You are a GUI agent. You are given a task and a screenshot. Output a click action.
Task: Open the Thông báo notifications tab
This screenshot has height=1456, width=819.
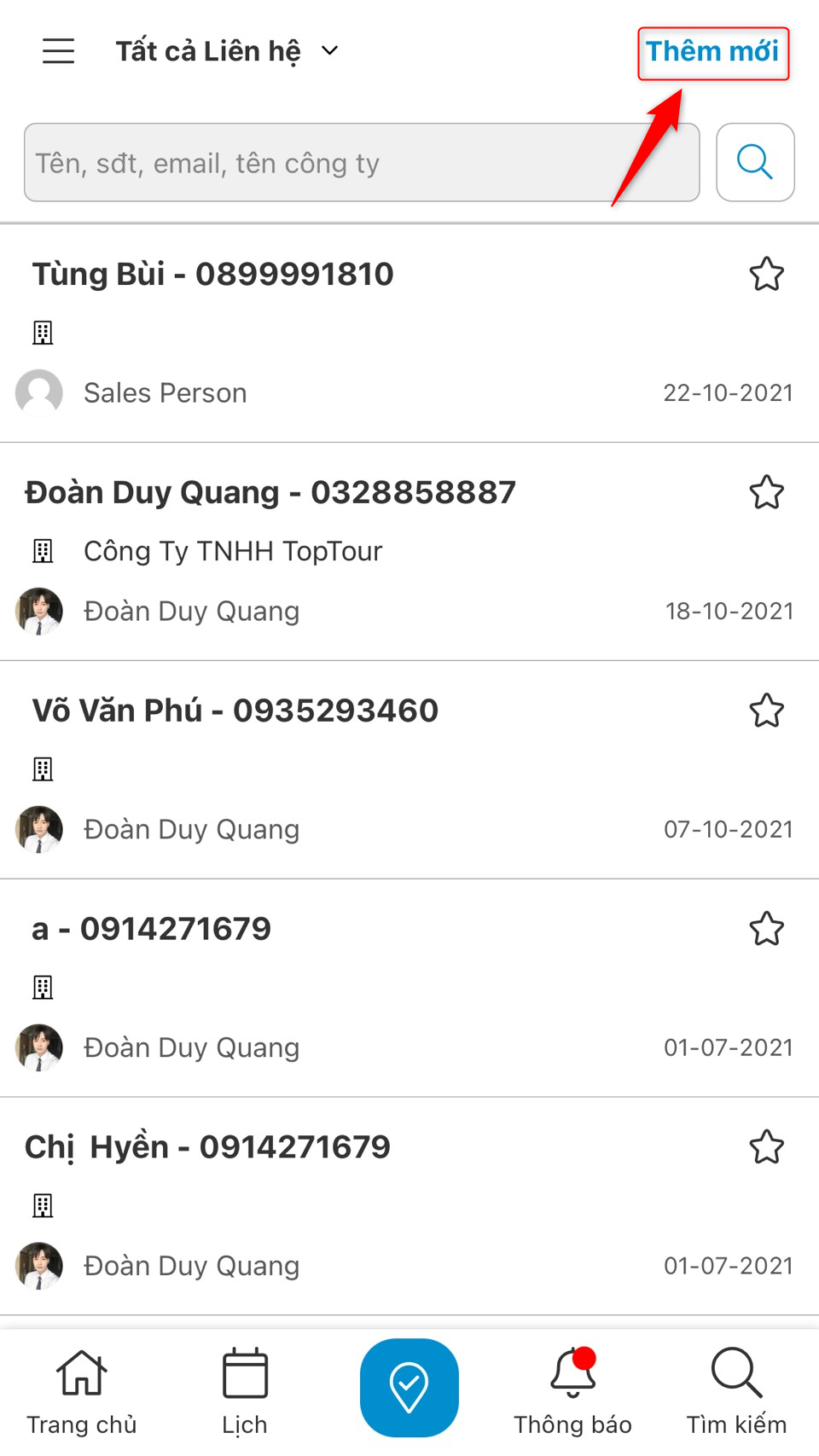coord(572,1390)
